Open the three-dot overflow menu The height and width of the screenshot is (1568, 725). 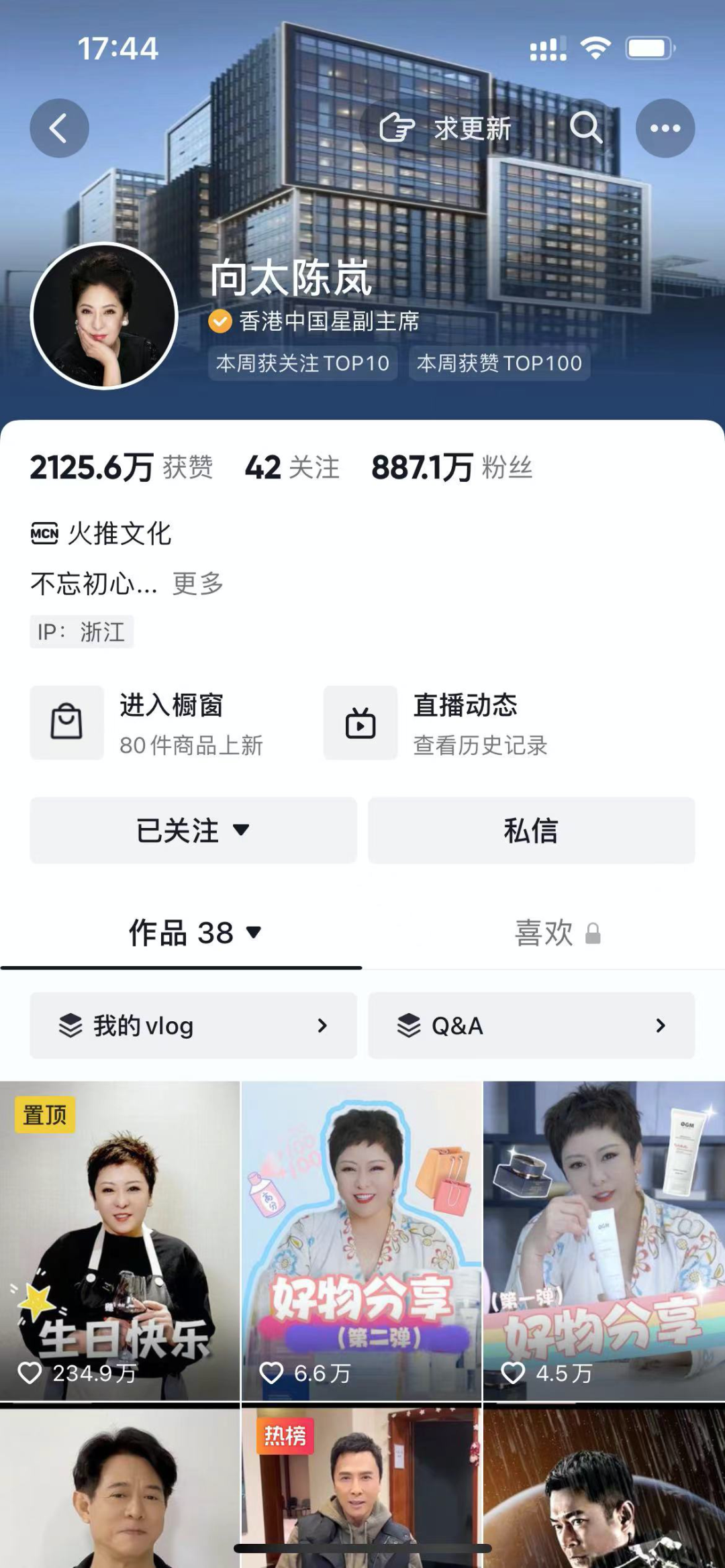point(665,128)
